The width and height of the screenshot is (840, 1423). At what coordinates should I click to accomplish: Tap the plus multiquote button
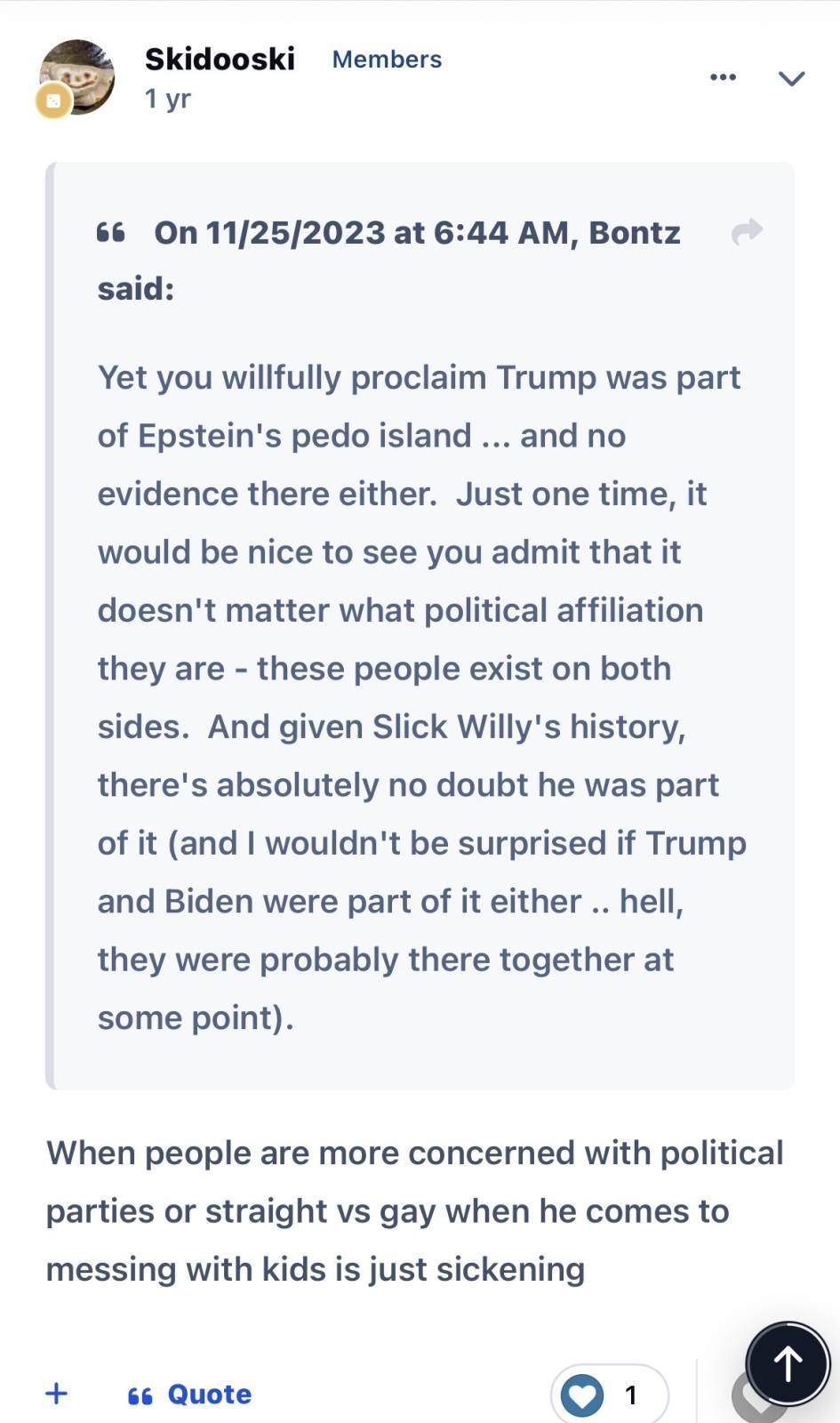56,1393
